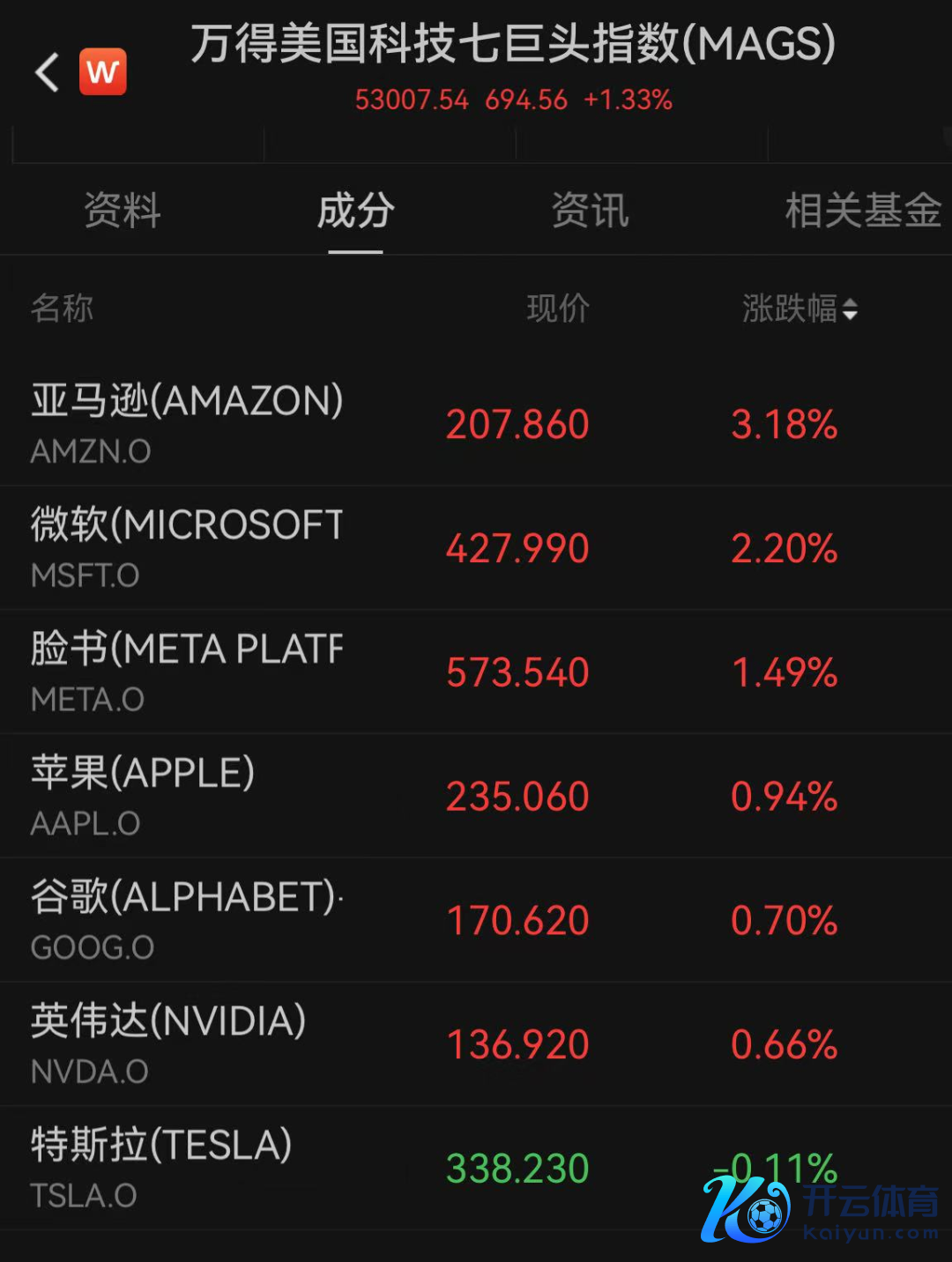The image size is (952, 1262).
Task: Open the Amazon AMZN.O stock row
Action: tap(187, 424)
